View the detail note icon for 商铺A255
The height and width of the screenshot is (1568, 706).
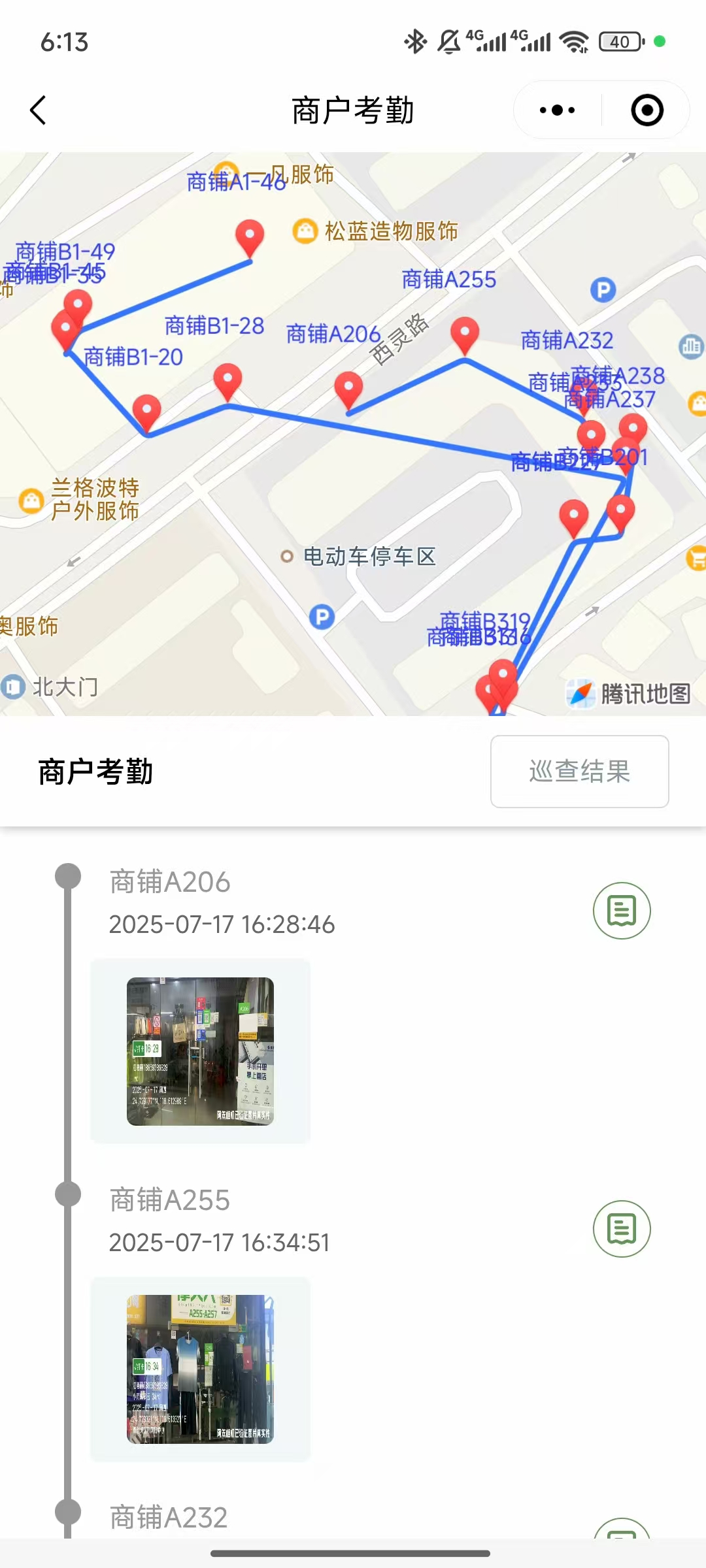point(621,1229)
